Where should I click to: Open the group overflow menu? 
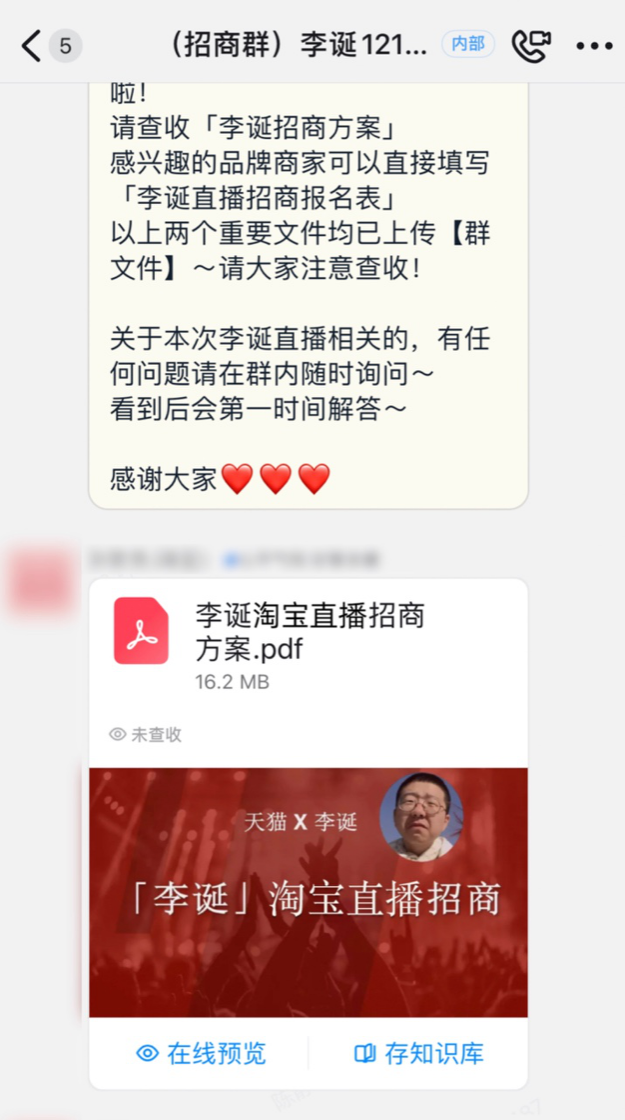(594, 45)
